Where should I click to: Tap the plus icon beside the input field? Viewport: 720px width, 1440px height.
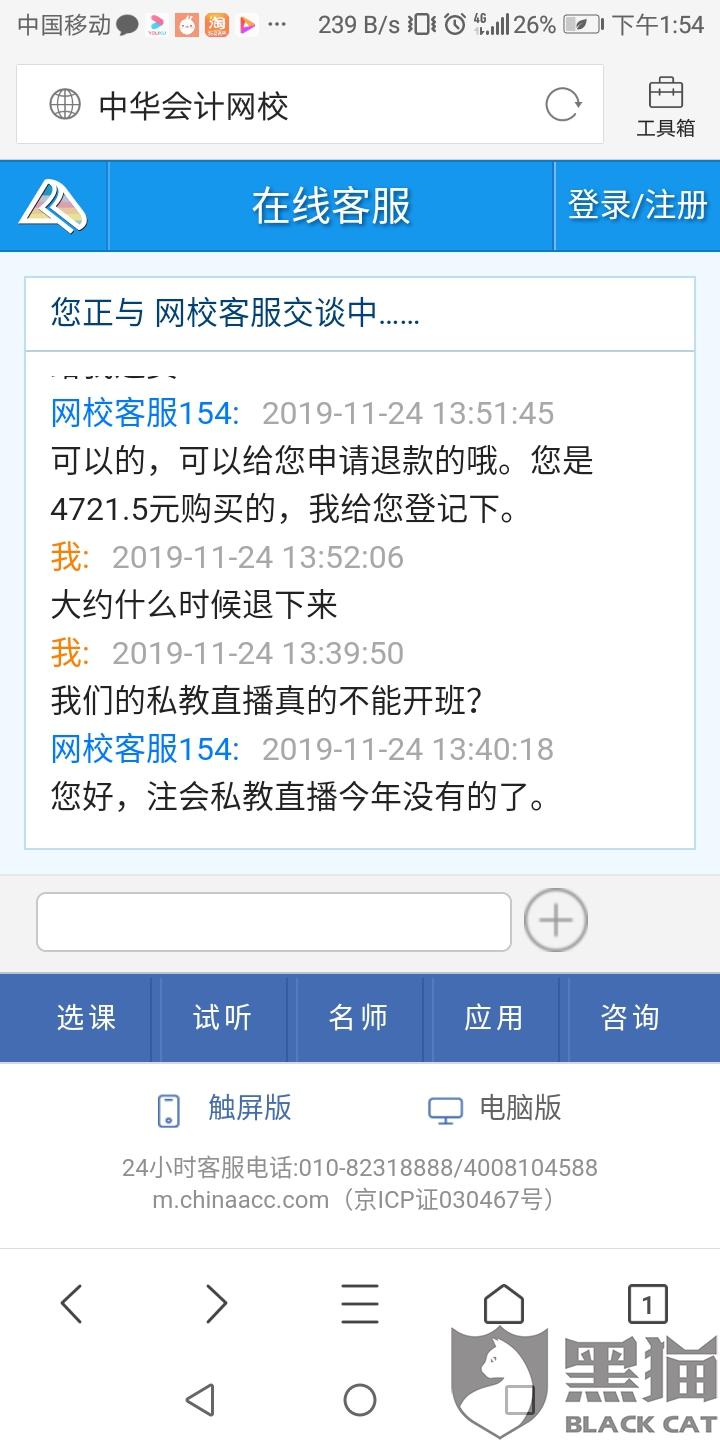[556, 920]
